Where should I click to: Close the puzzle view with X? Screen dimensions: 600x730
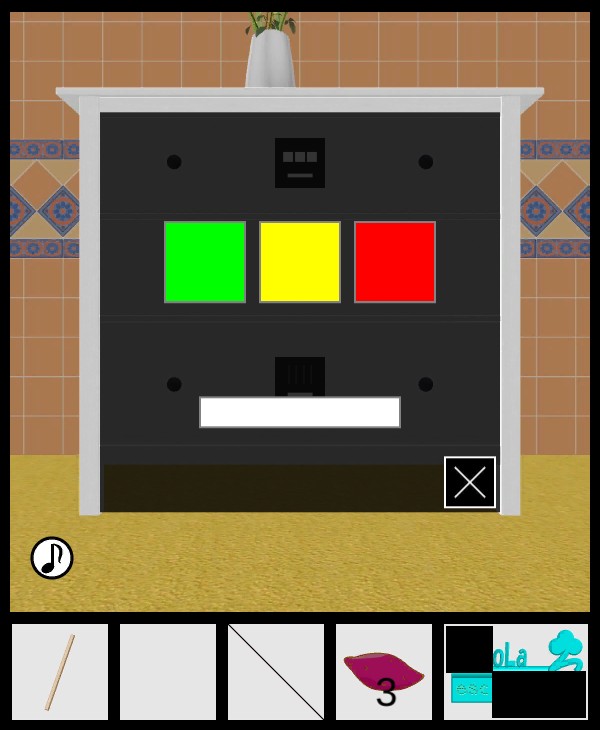pyautogui.click(x=470, y=482)
